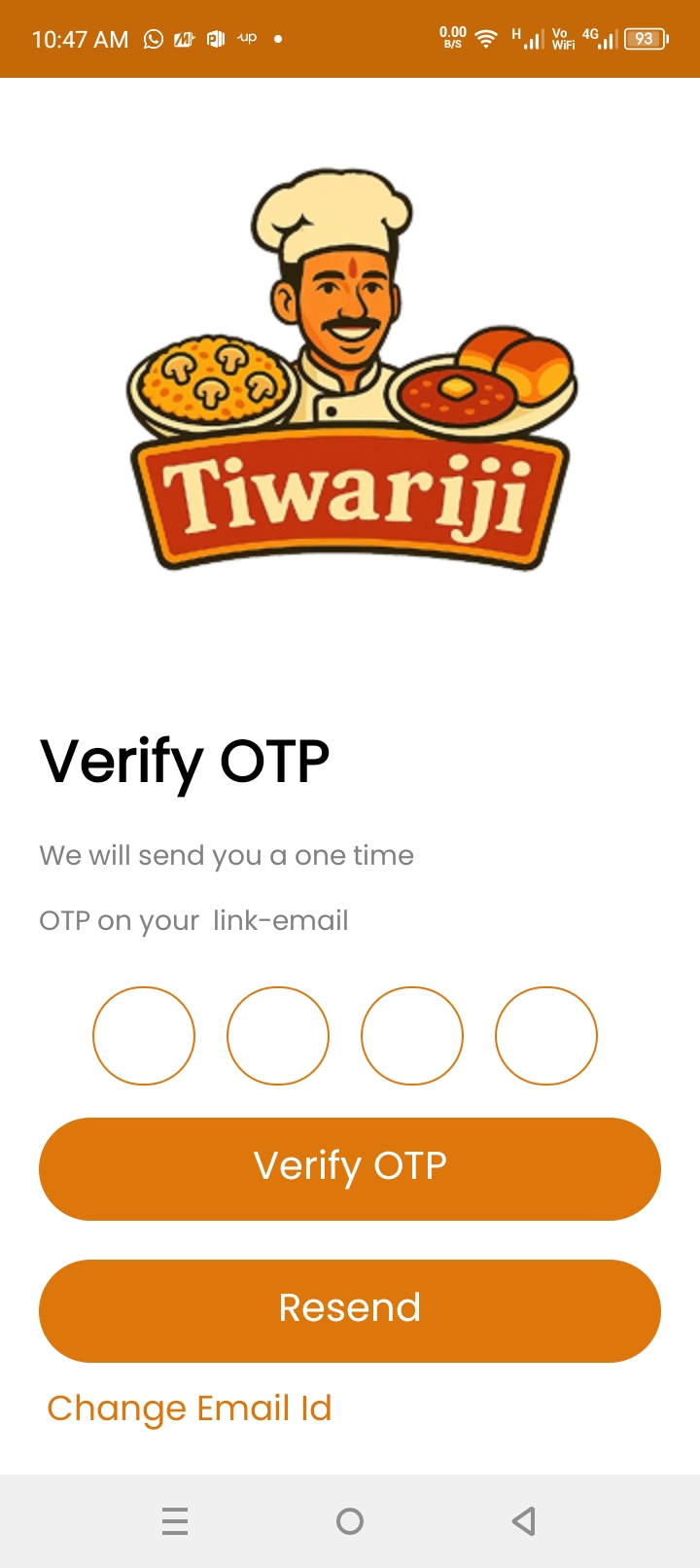Tap the second OTP input circle
700x1568 pixels.
278,1036
